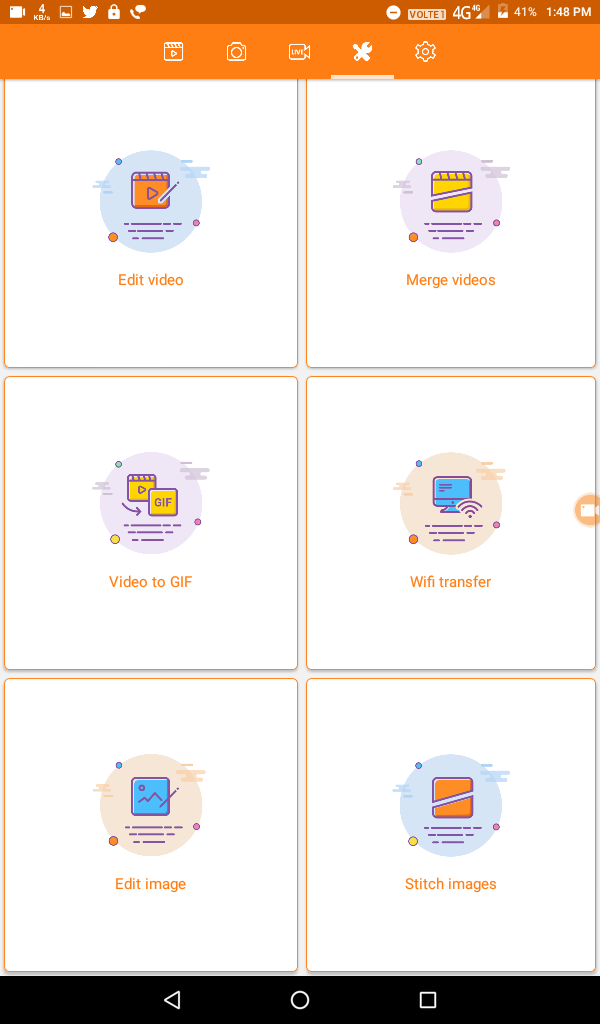600x1024 pixels.
Task: Open the Edit video tool
Action: pos(151,222)
